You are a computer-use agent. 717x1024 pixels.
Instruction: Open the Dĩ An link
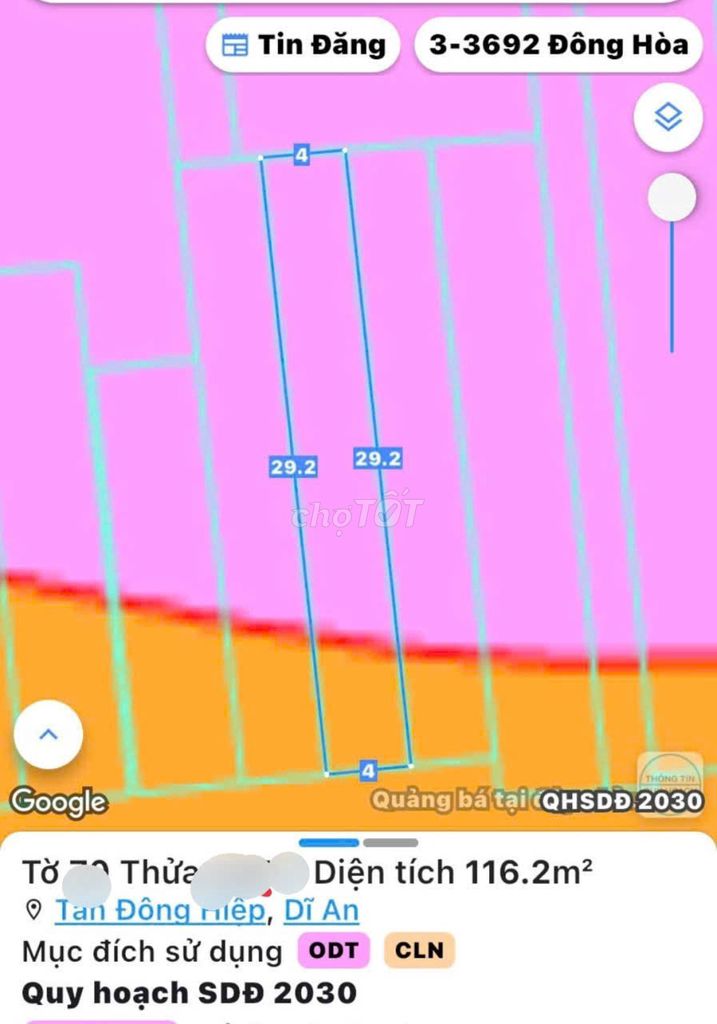[321, 910]
